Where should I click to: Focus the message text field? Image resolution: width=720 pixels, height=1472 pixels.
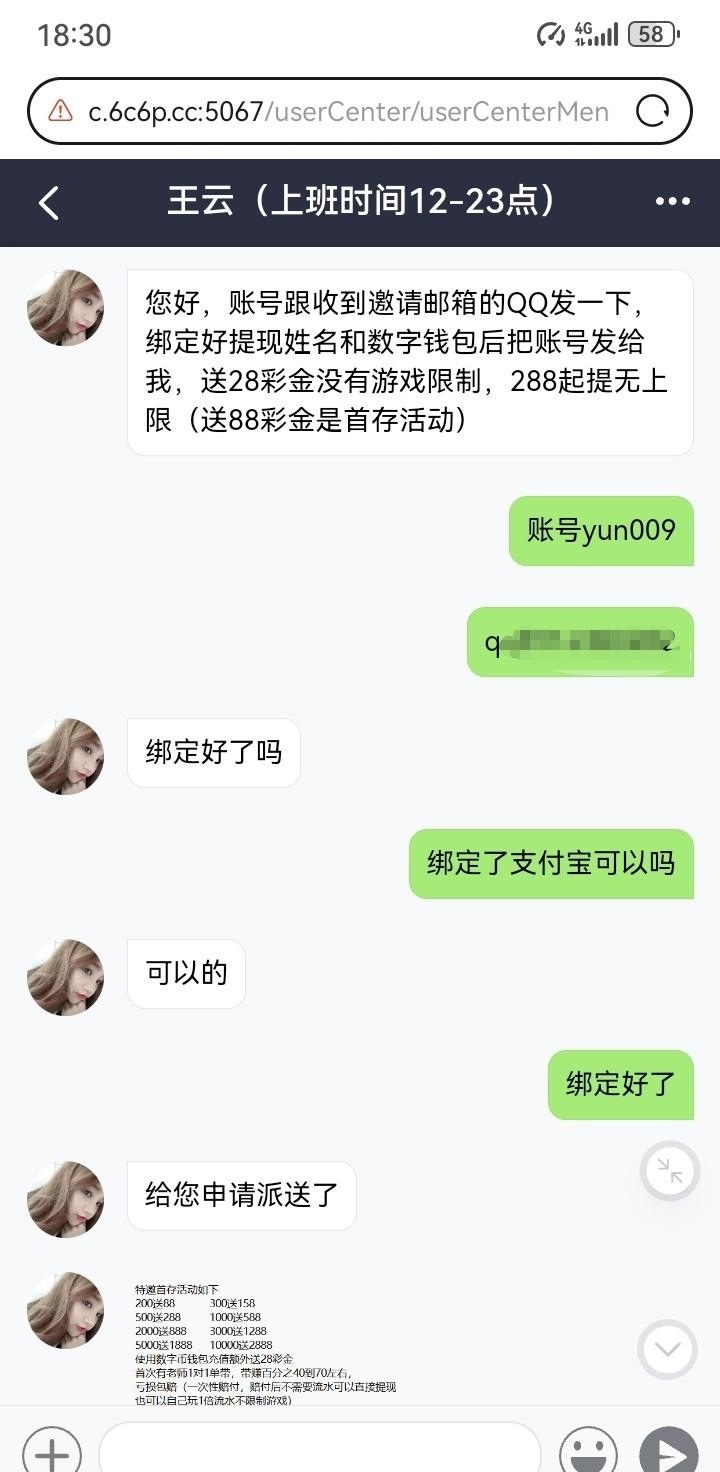[x=320, y=1452]
